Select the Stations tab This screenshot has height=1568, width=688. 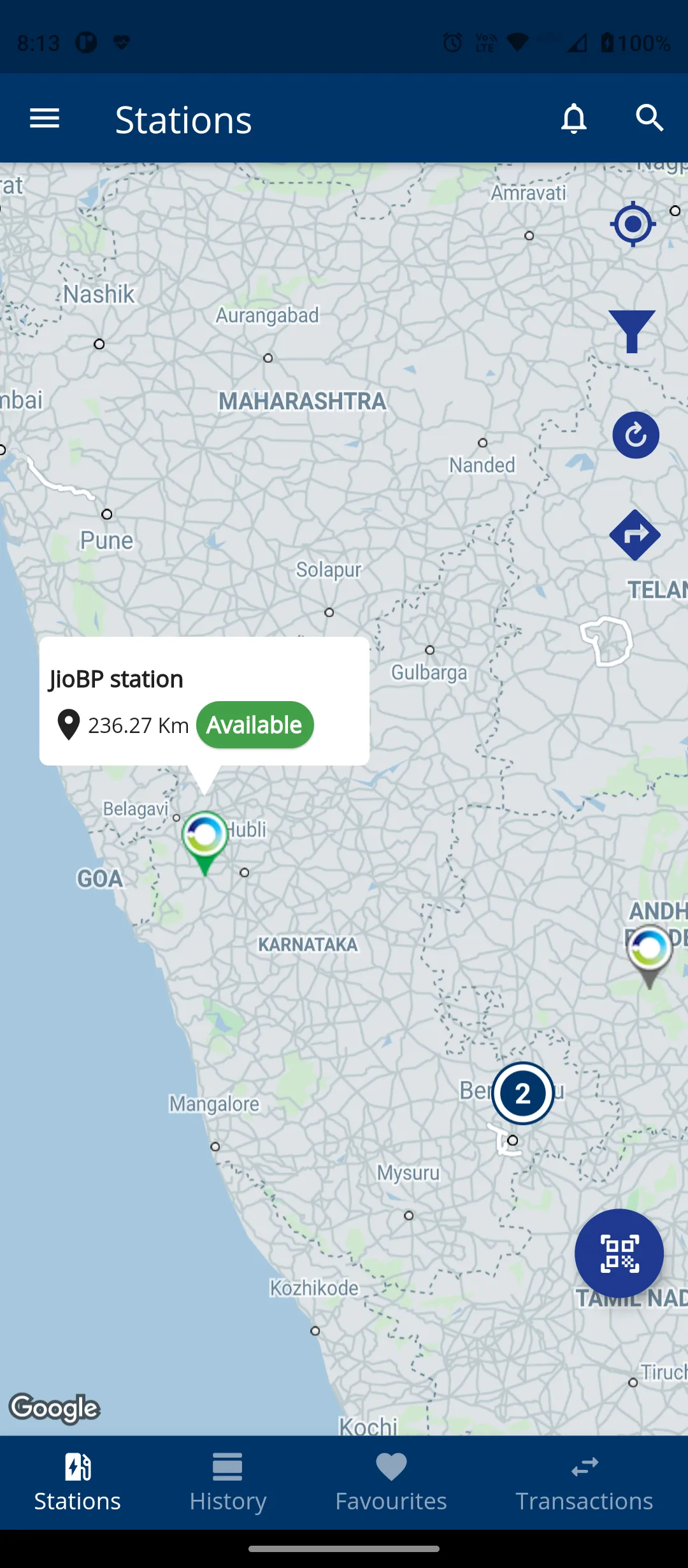(x=78, y=1483)
